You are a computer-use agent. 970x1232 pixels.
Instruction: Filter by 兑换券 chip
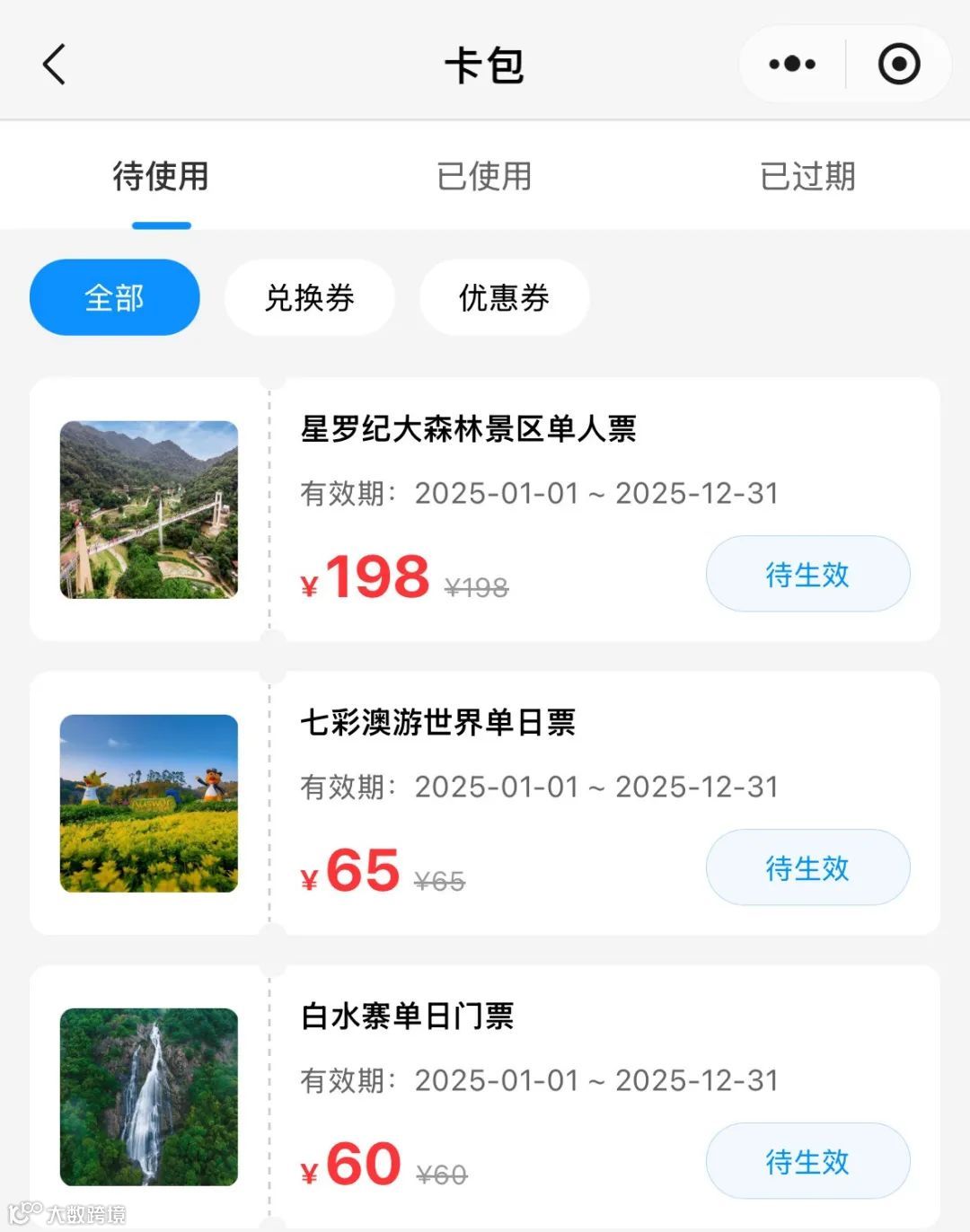[x=309, y=297]
